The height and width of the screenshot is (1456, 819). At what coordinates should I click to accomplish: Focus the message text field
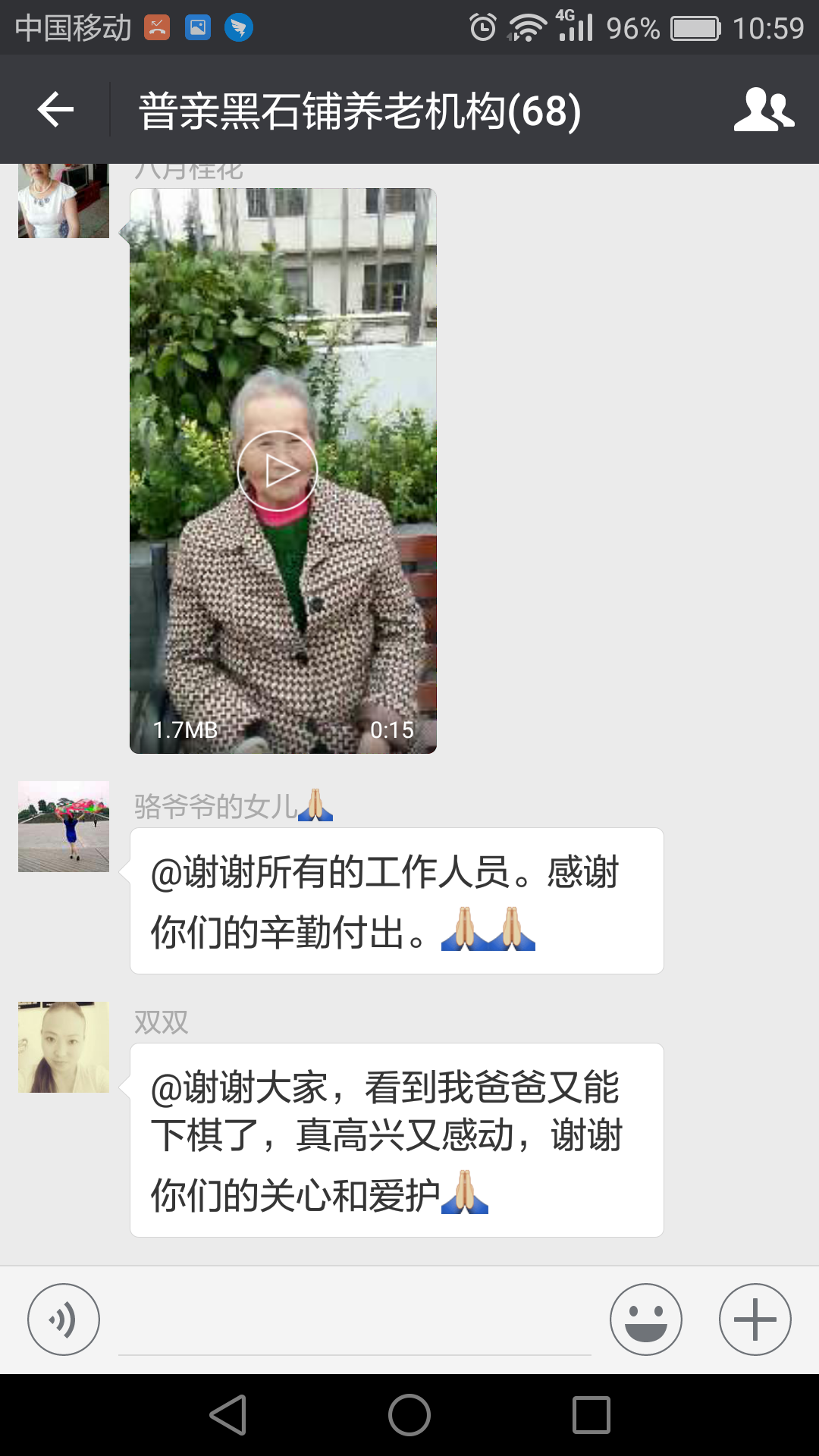pos(354,1323)
